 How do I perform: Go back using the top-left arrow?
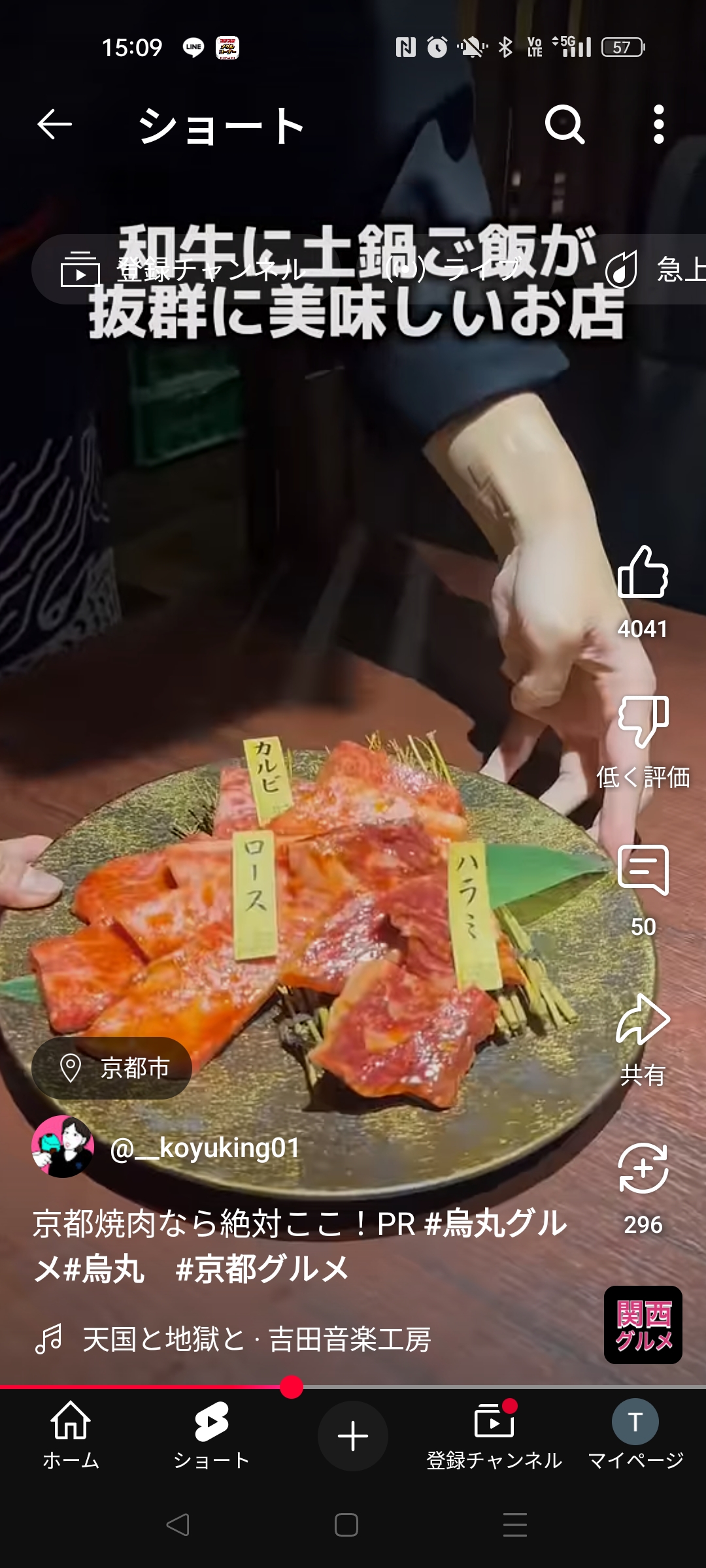54,124
